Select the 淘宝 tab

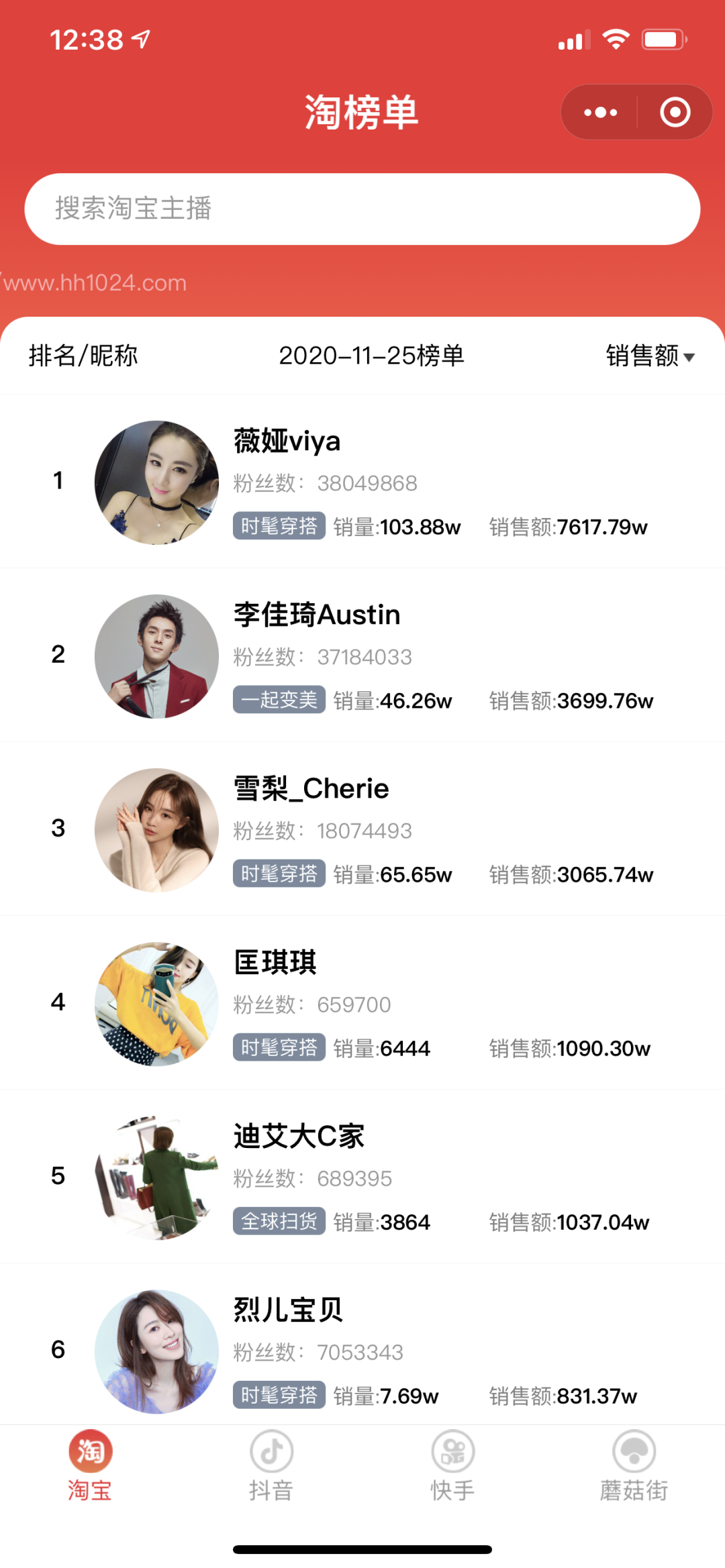tap(90, 1467)
